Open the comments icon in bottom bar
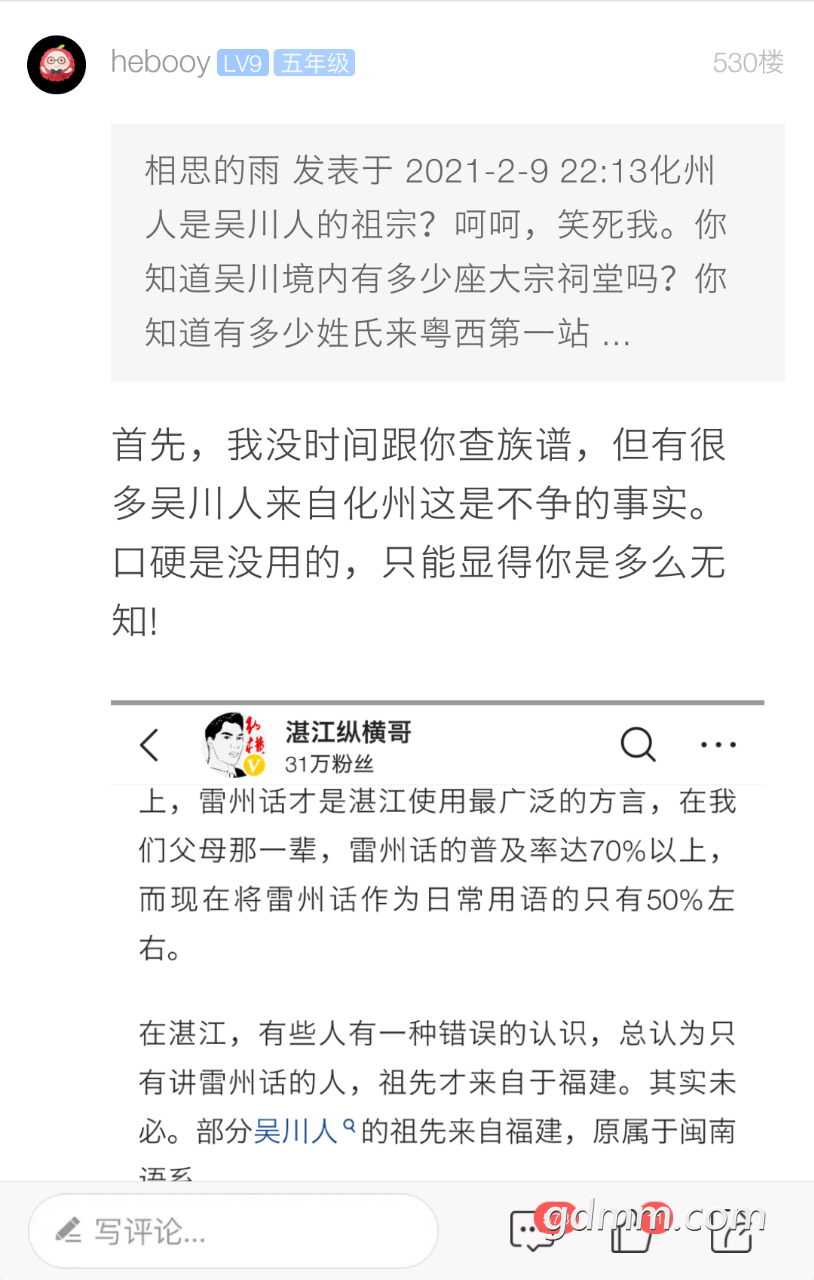 pyautogui.click(x=531, y=1232)
